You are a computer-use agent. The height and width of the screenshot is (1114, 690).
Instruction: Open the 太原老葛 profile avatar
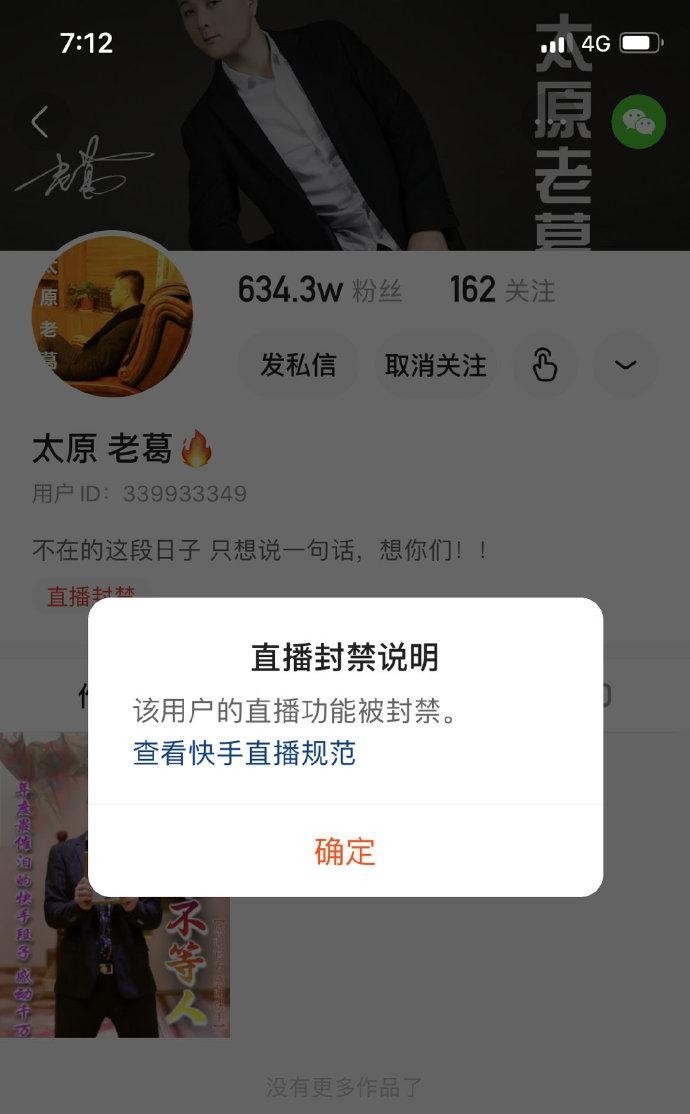(x=111, y=315)
